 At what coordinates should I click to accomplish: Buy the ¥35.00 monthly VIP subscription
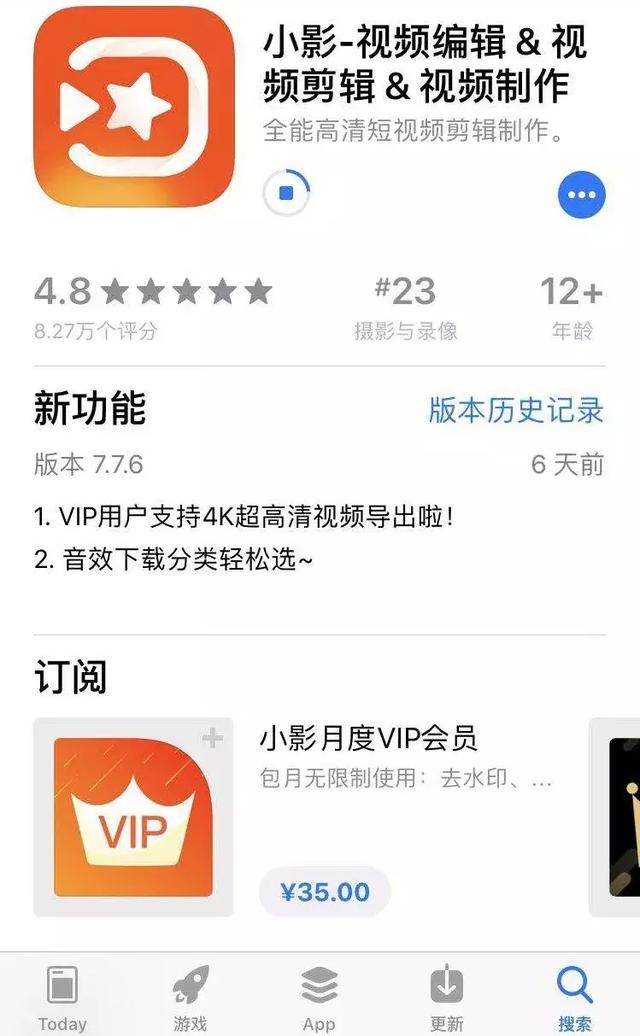(325, 892)
